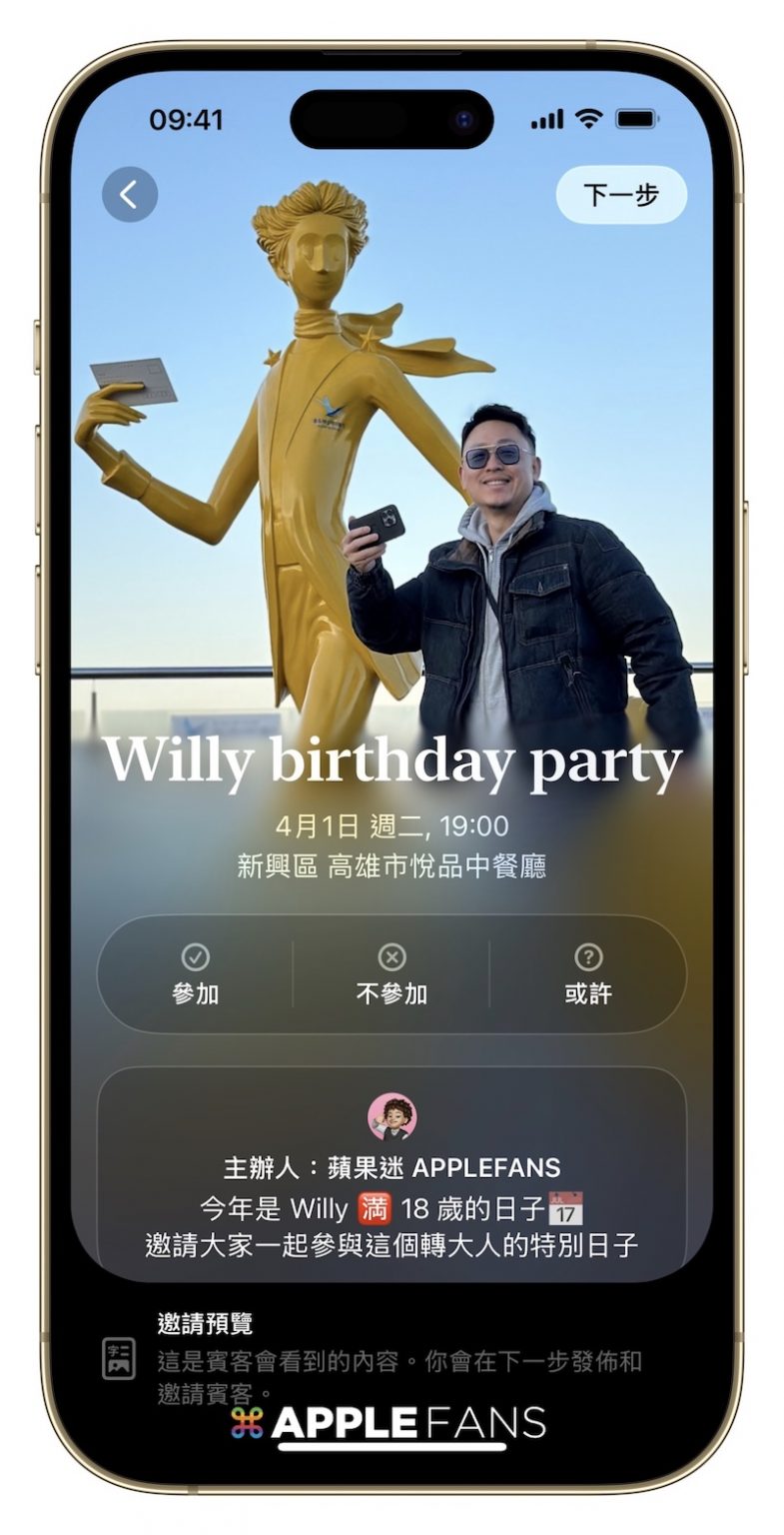Choose 不參加 to decline the invitation
This screenshot has width=784, height=1535.
pos(392,974)
